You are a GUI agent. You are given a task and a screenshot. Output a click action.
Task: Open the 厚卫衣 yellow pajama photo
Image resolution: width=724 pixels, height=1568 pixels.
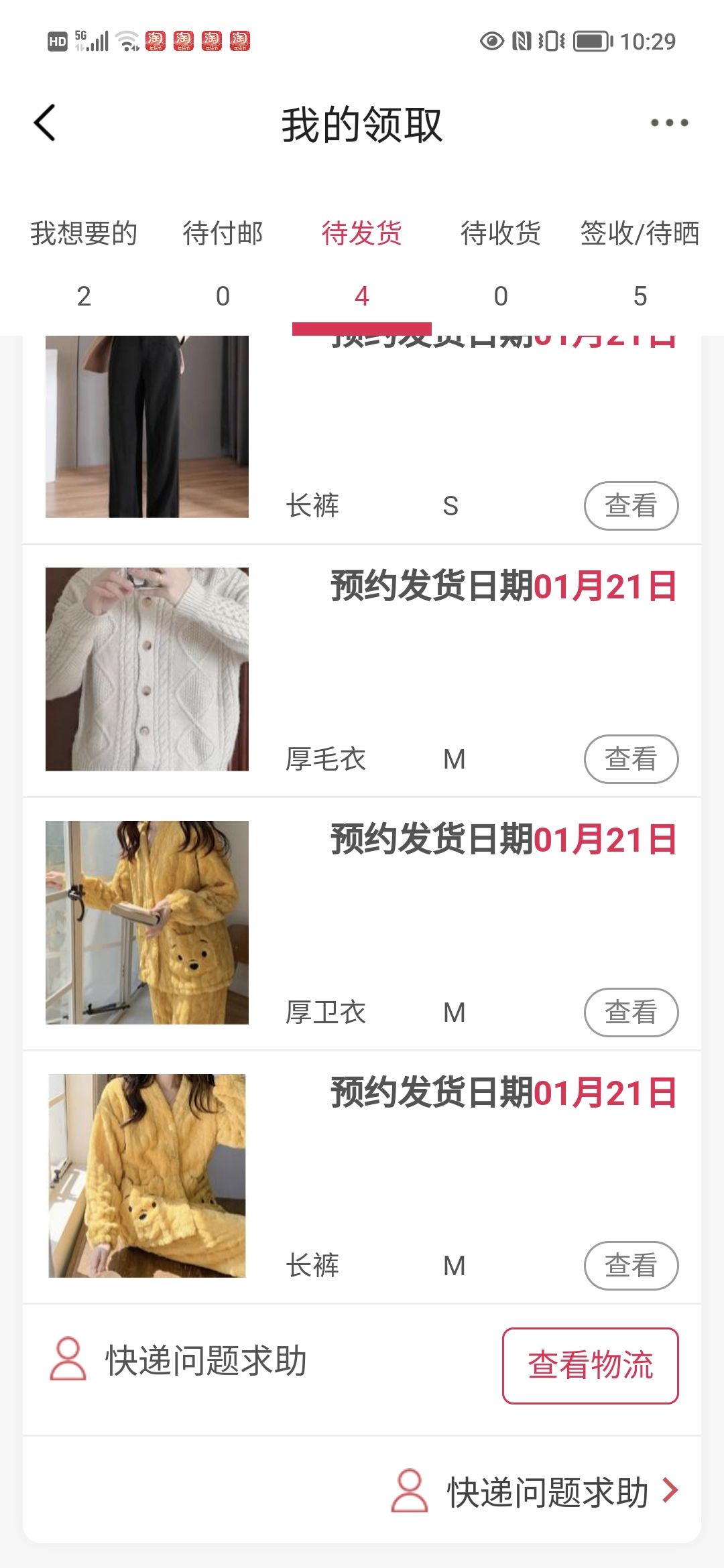[147, 923]
